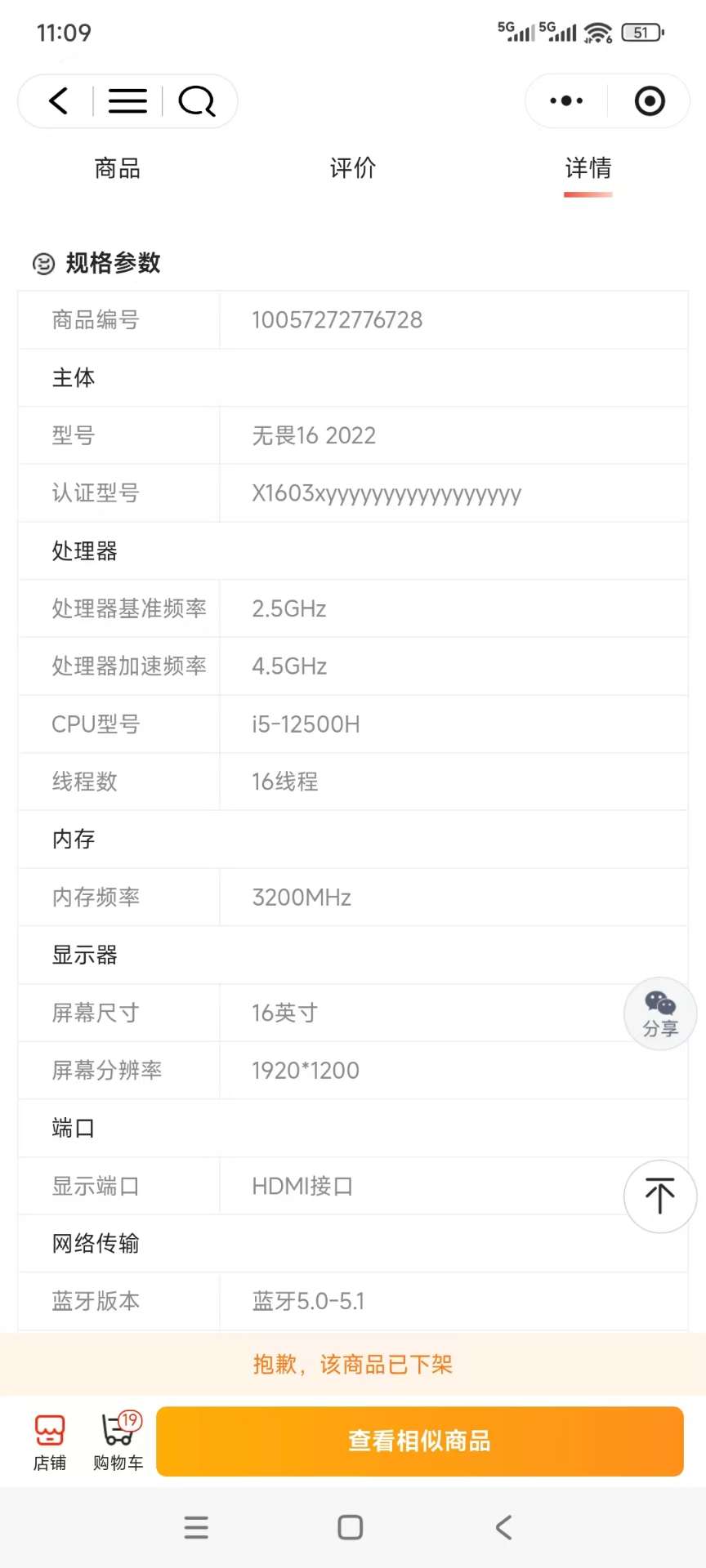Tap the 规格参数 section smiley icon
This screenshot has width=706, height=1568.
(x=42, y=264)
